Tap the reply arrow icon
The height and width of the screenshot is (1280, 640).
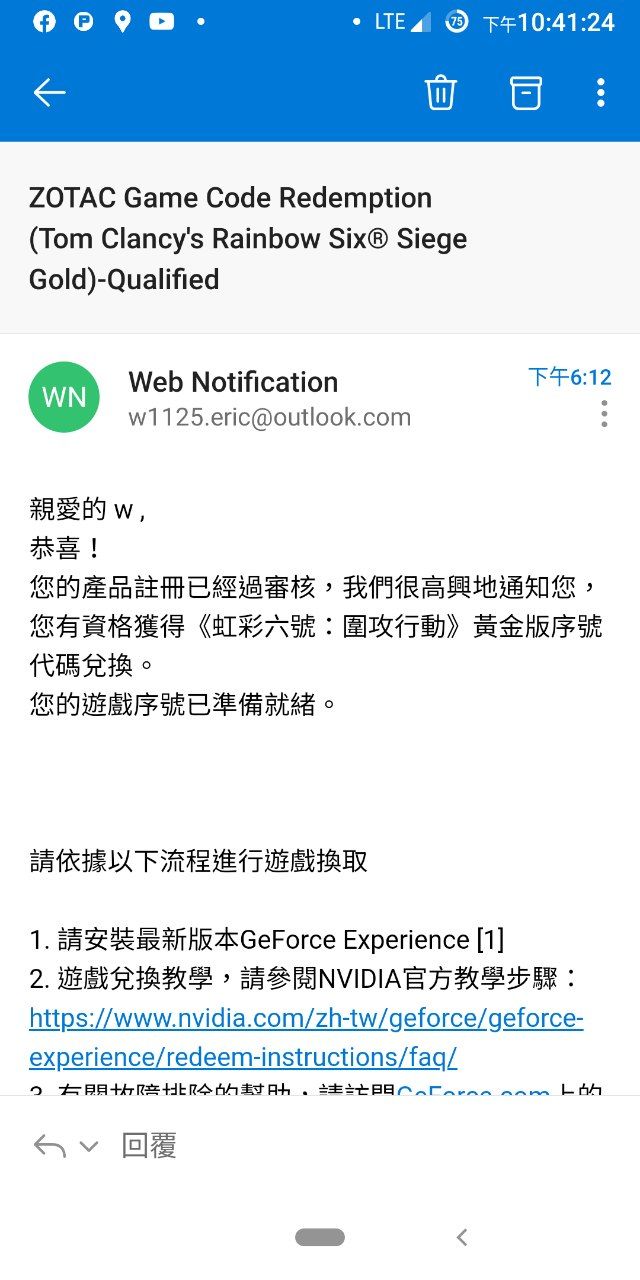[50, 1146]
